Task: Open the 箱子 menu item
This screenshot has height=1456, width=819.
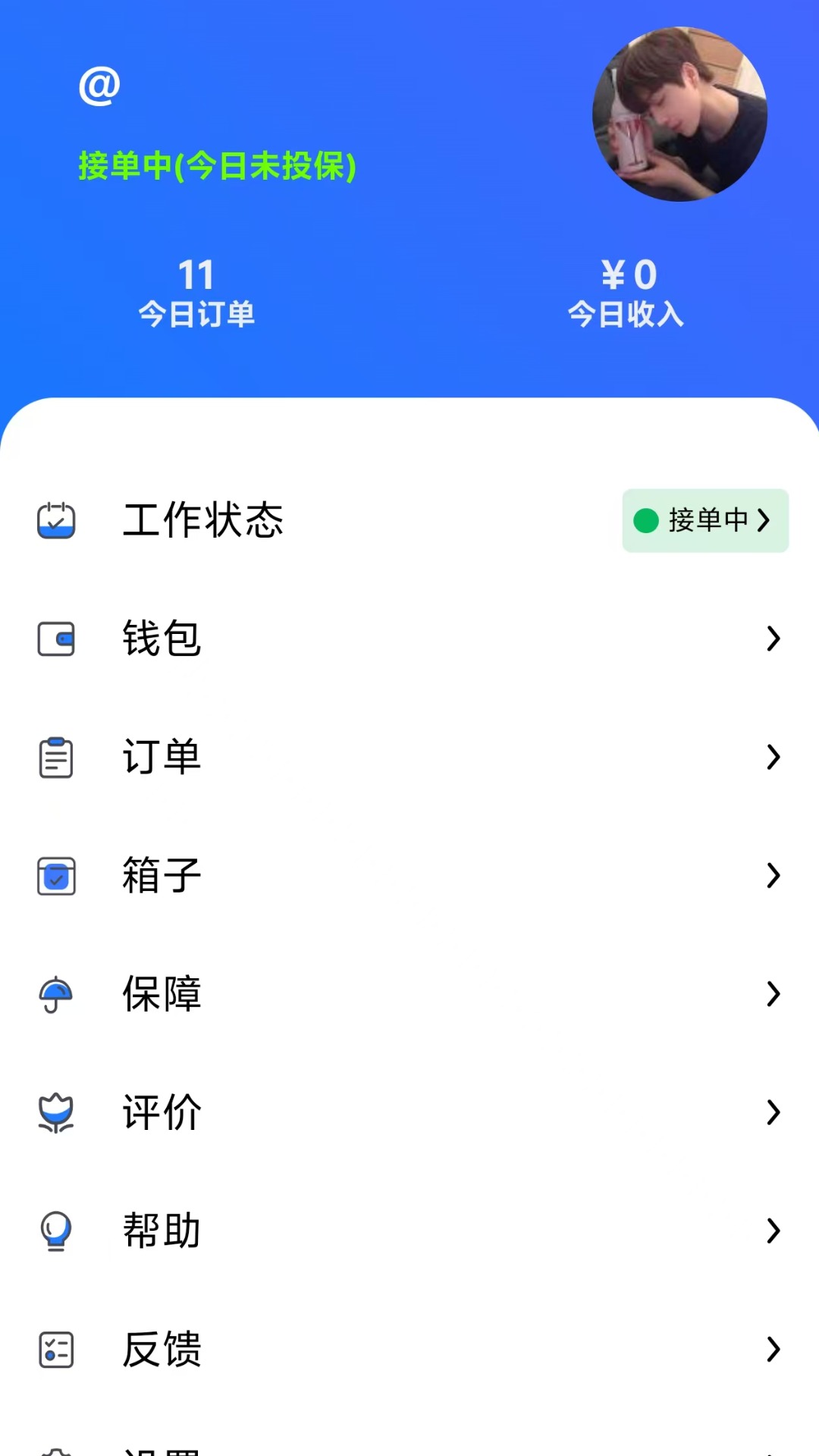Action: coord(409,875)
